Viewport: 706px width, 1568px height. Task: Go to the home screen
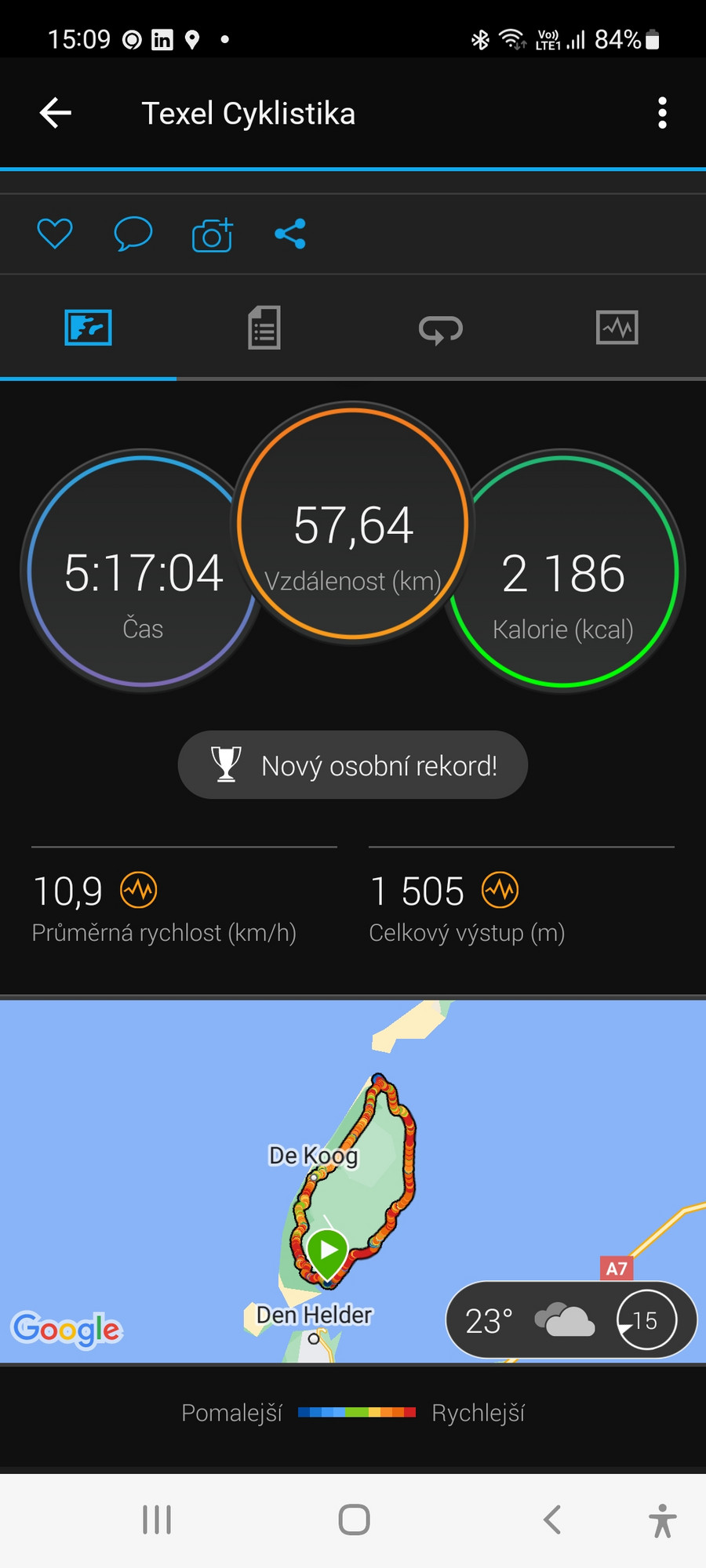354,1519
